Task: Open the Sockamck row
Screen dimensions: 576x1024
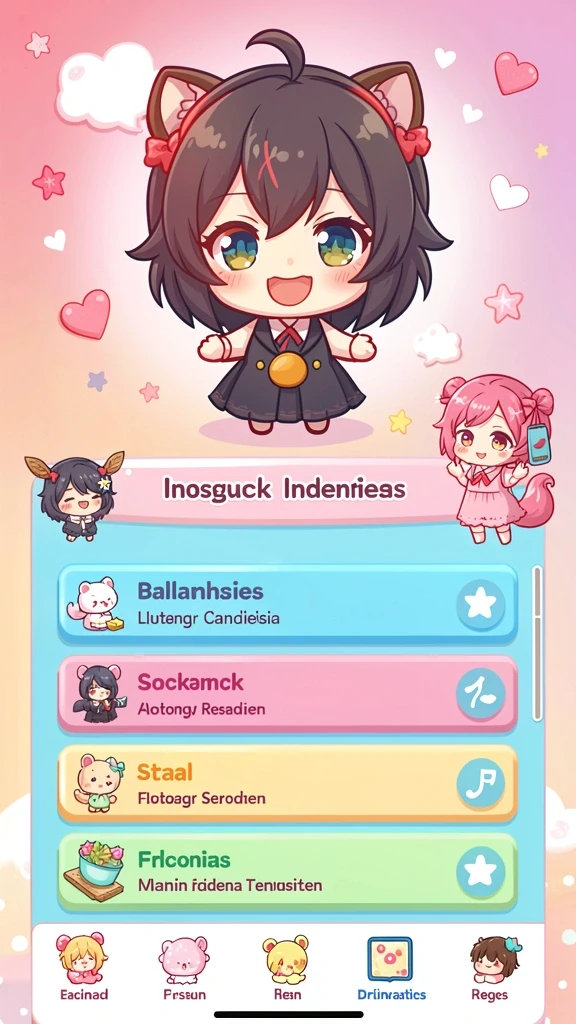Action: coord(287,694)
